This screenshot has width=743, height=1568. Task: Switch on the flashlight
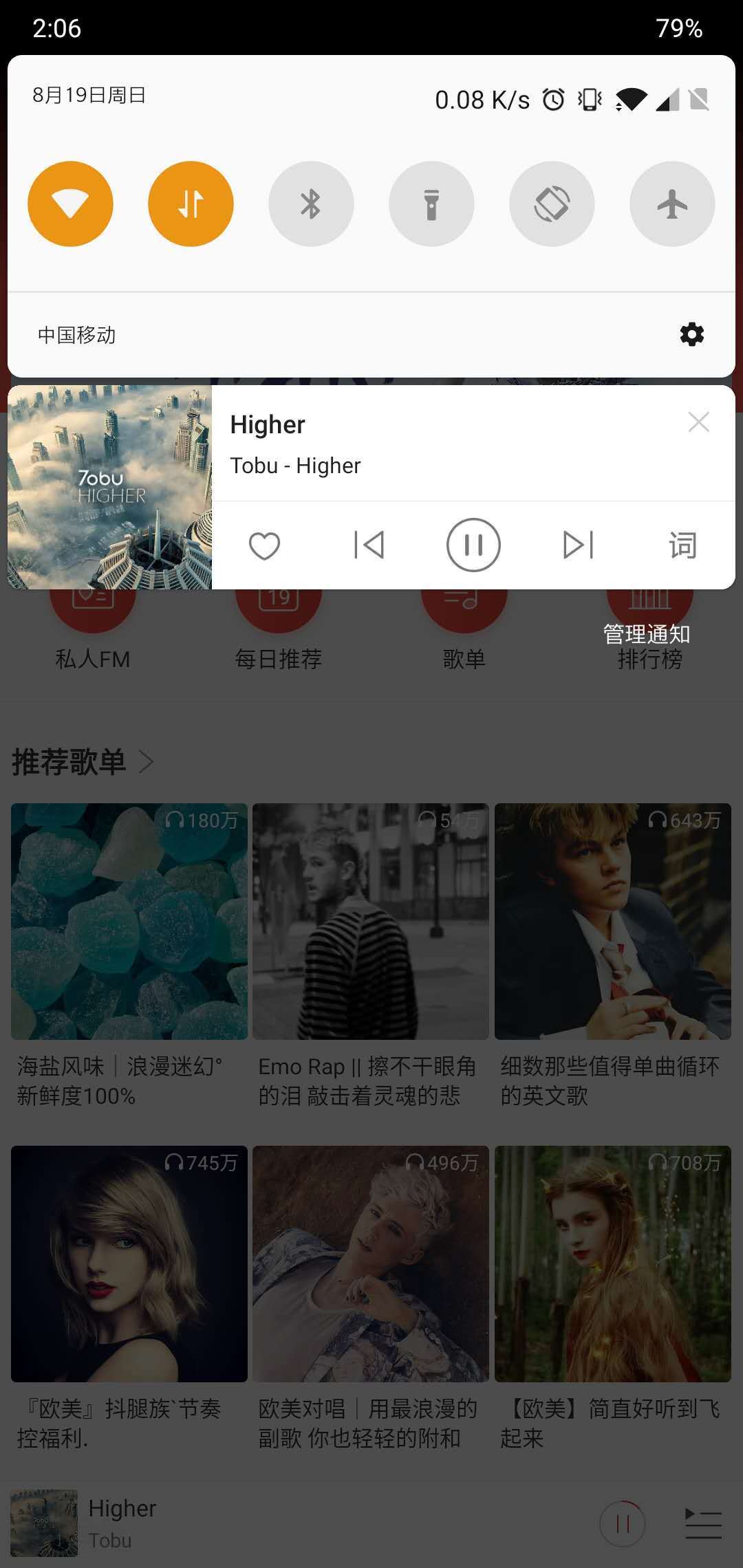click(431, 204)
